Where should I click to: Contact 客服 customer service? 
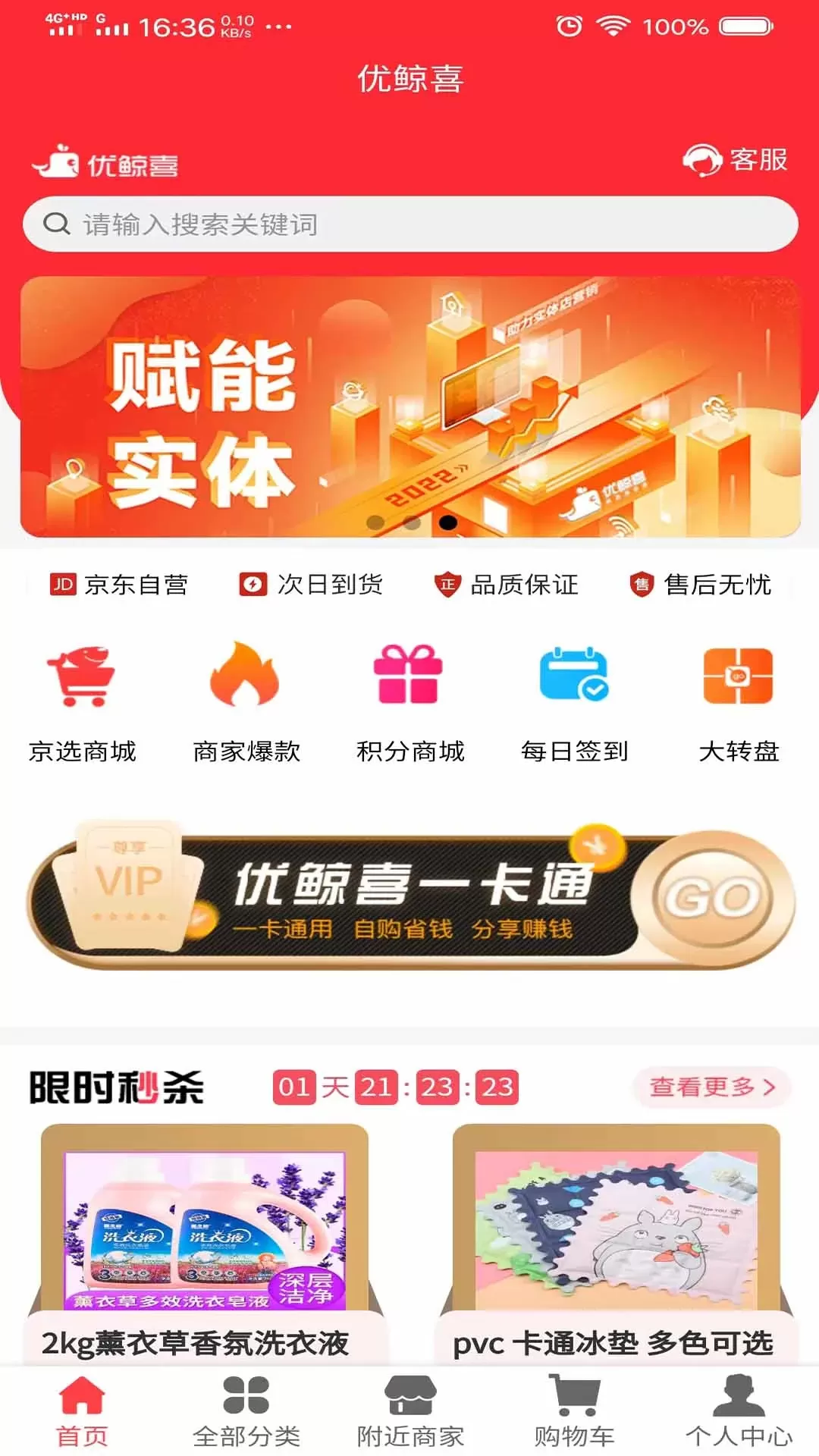pos(735,160)
